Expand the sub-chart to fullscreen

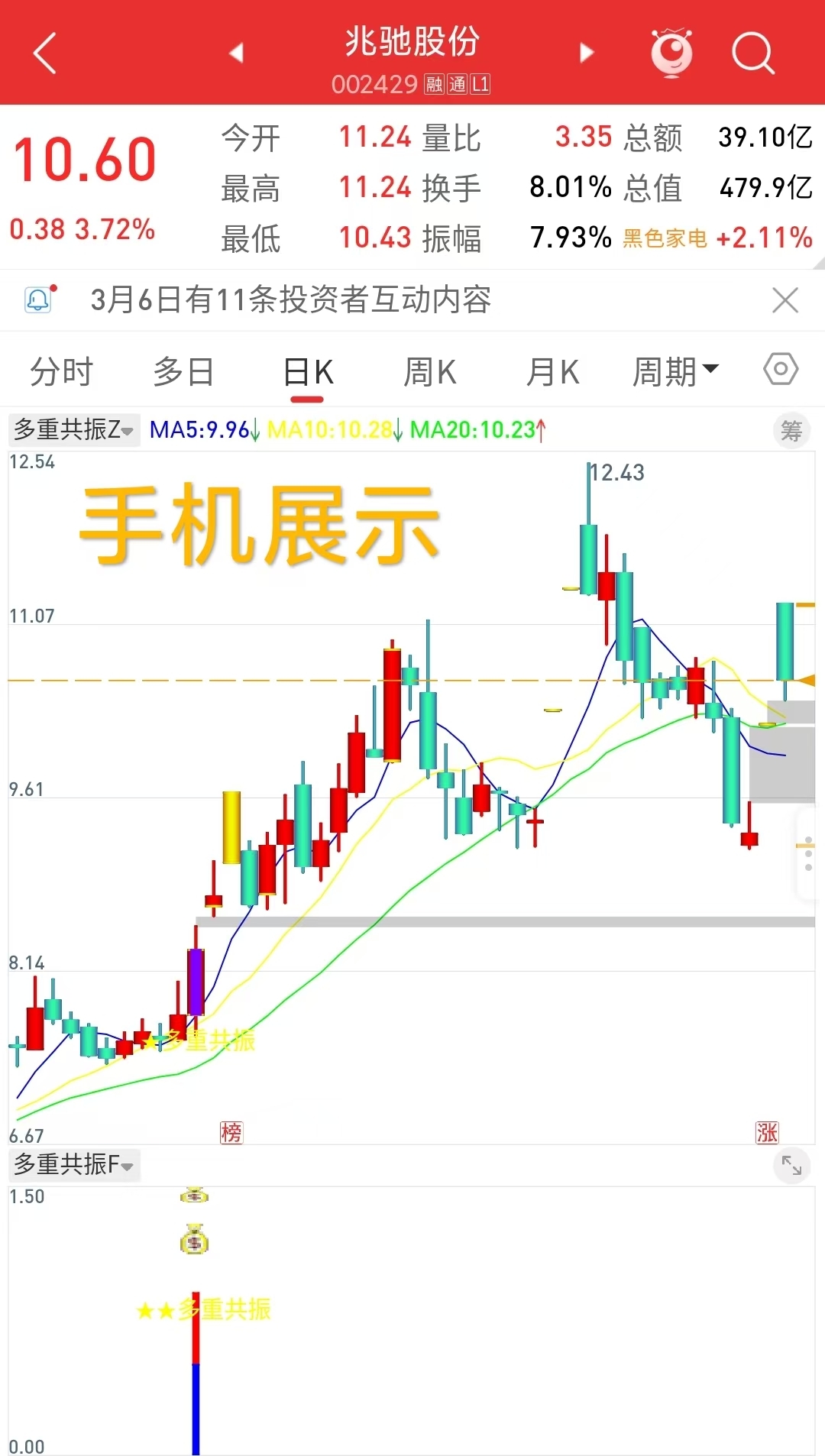point(791,1165)
